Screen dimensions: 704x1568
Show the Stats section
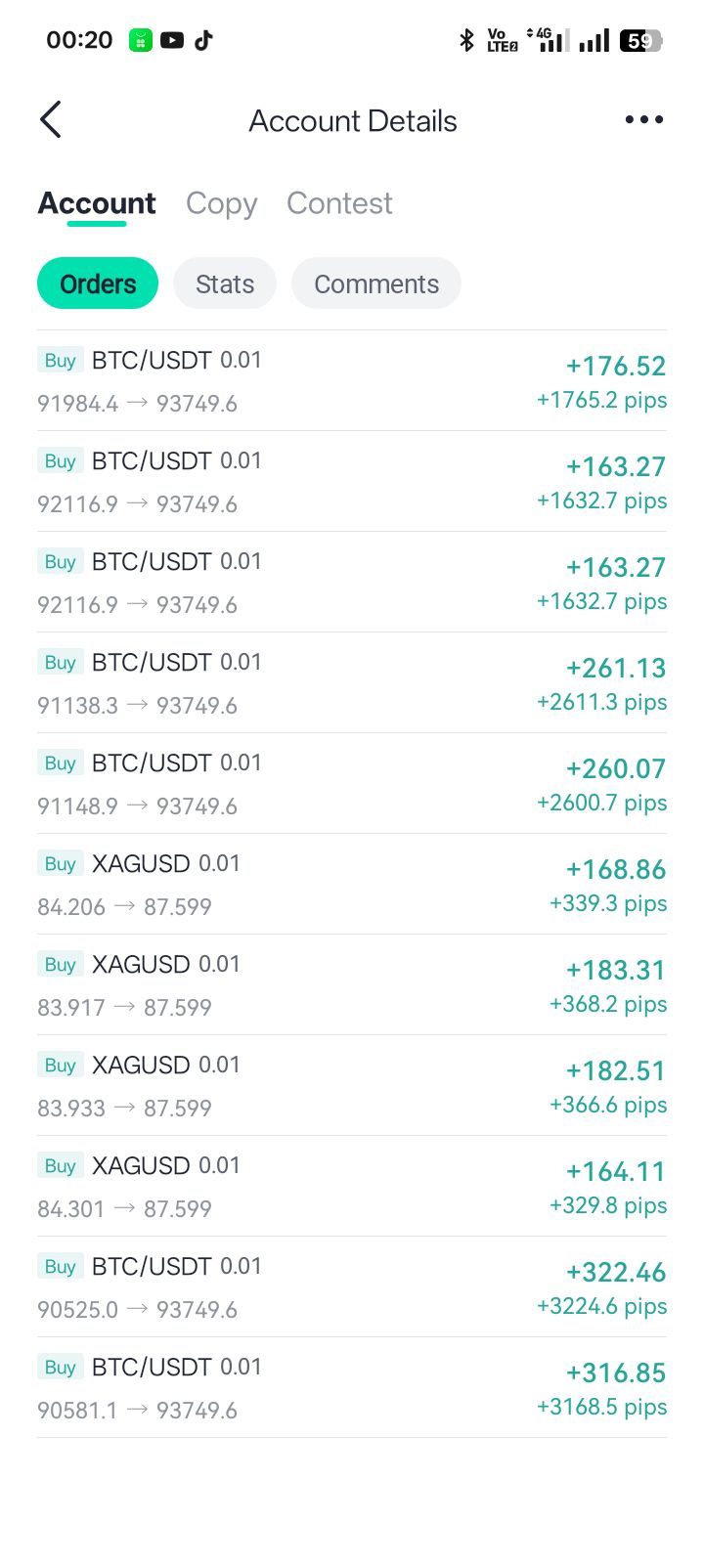[x=225, y=283]
